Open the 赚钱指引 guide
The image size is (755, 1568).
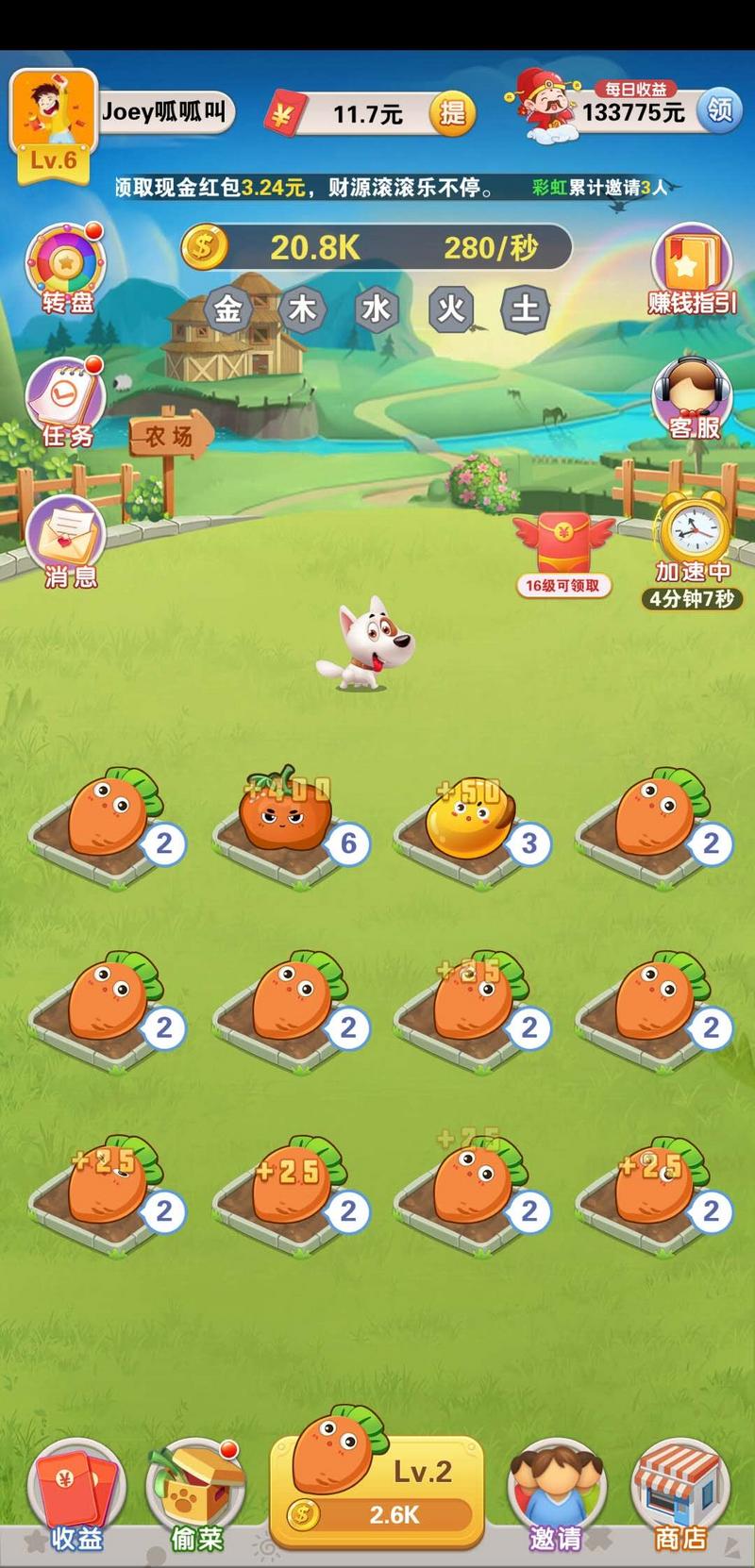pos(692,269)
